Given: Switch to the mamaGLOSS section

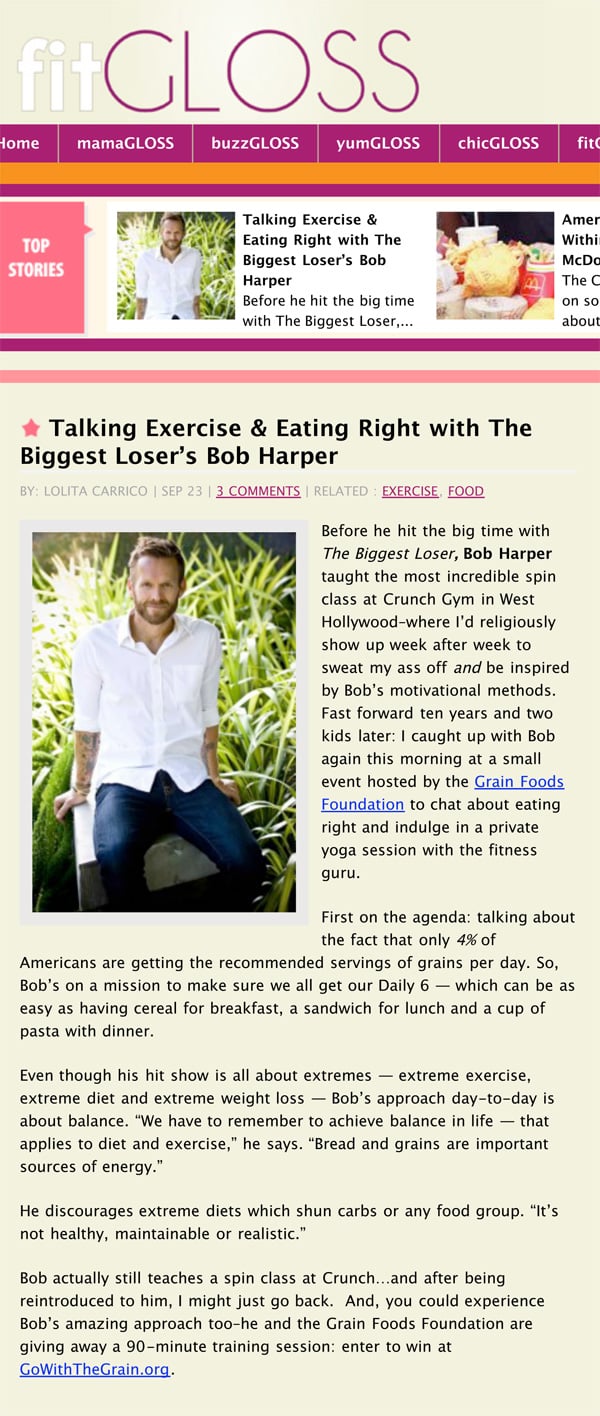Looking at the screenshot, I should [125, 143].
